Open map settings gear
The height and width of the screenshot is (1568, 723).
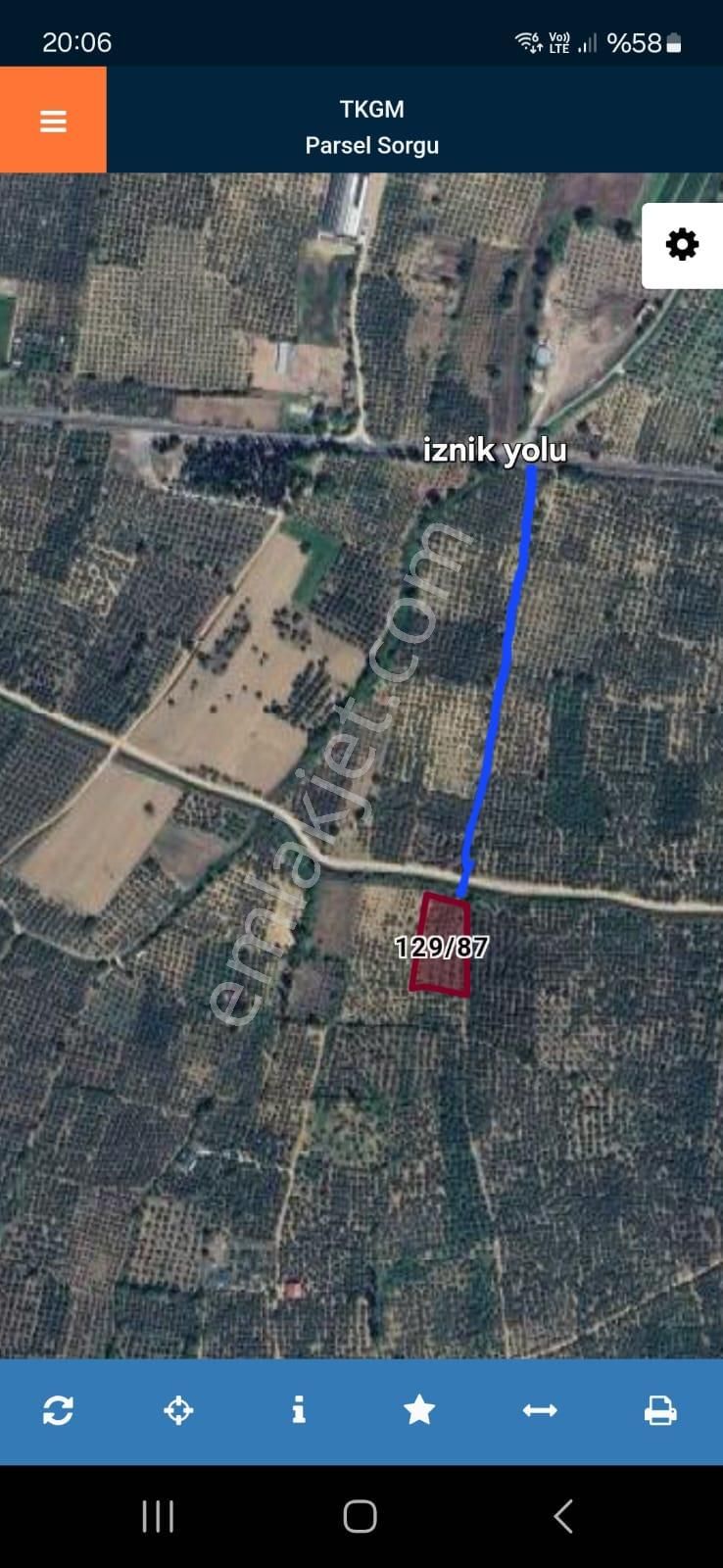click(682, 245)
